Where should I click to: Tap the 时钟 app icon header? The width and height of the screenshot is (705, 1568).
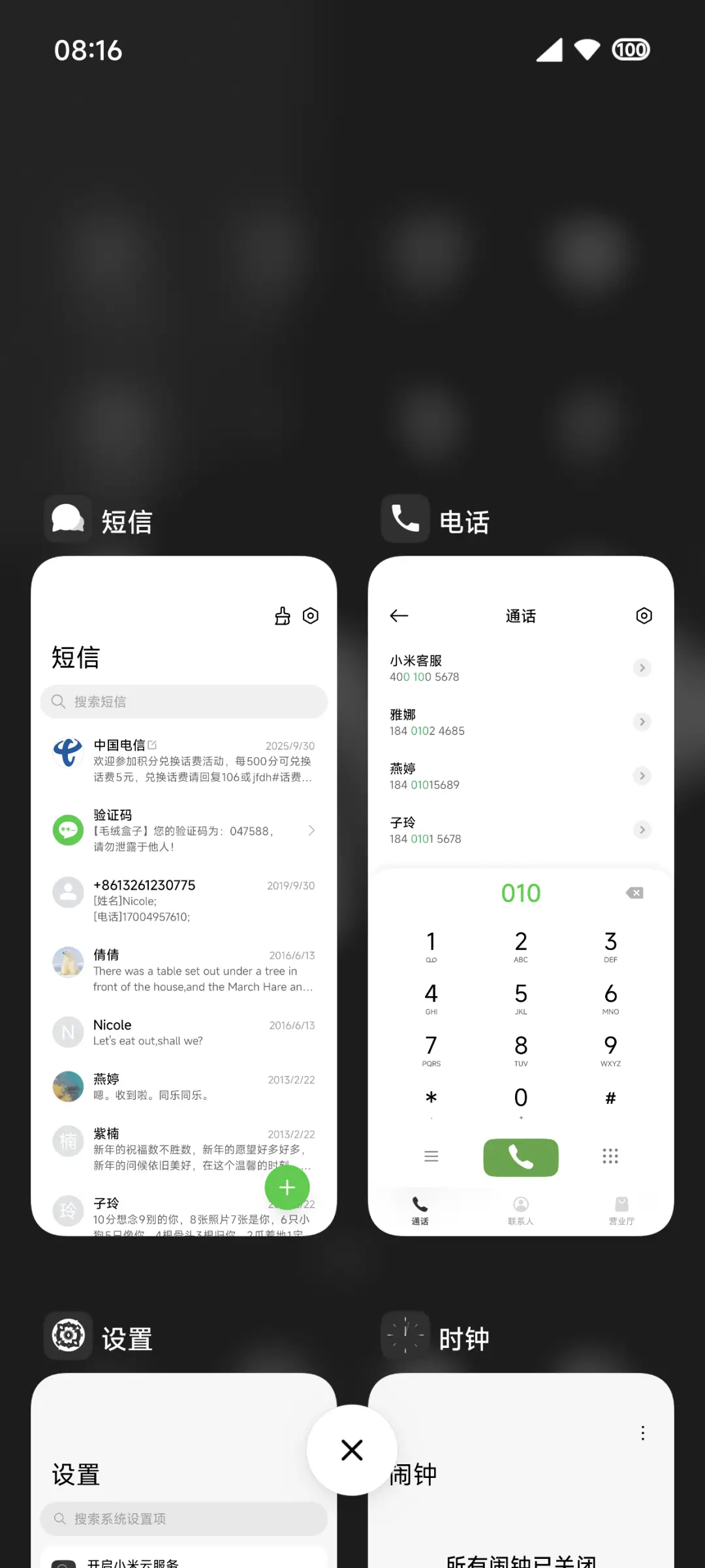pyautogui.click(x=405, y=1336)
